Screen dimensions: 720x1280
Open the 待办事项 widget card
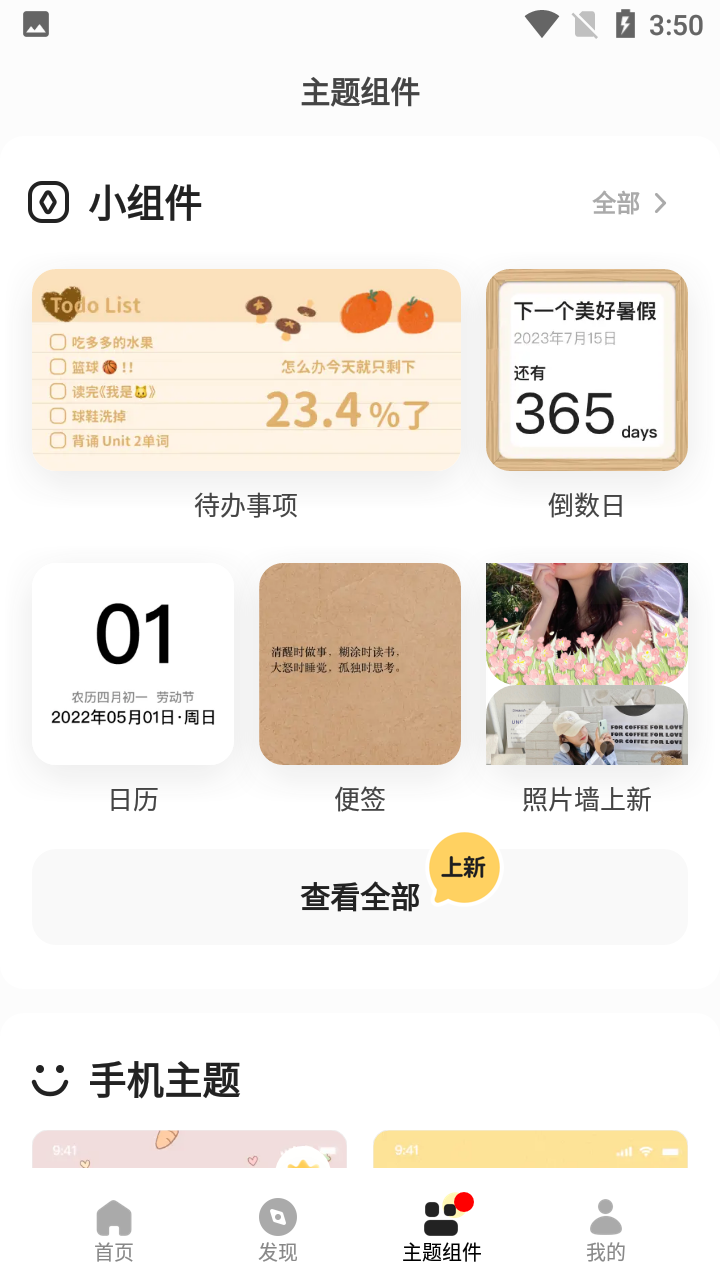[246, 370]
